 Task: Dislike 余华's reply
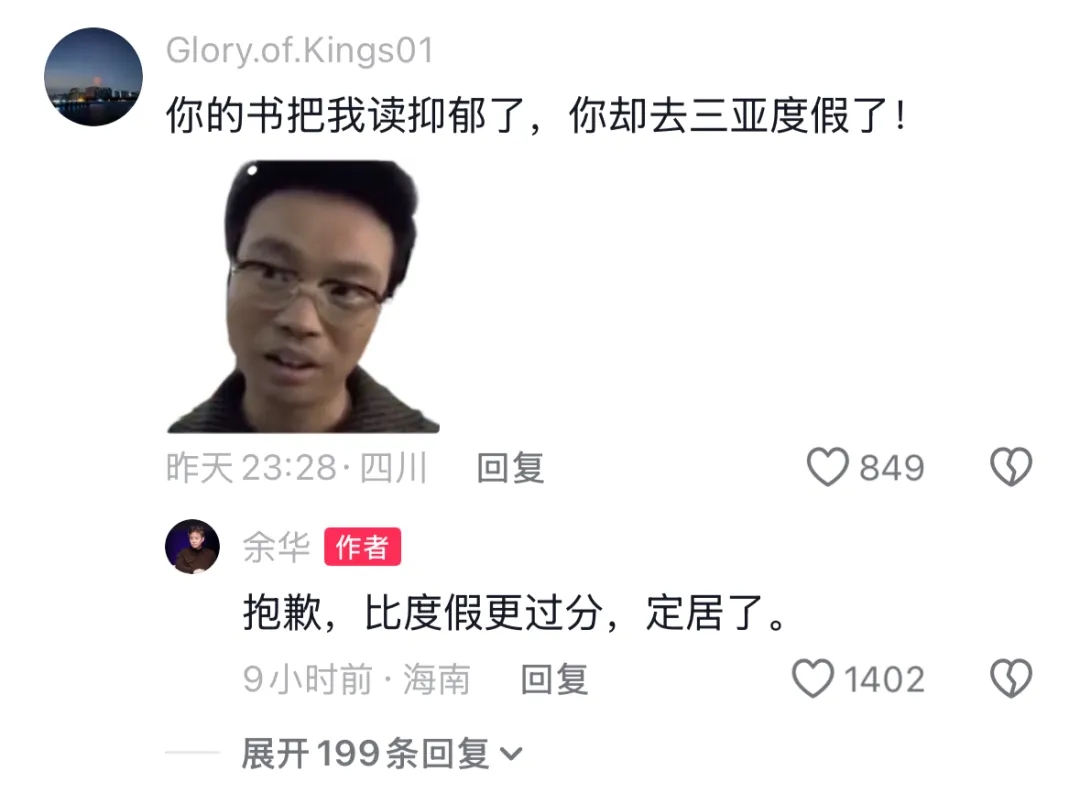1010,680
